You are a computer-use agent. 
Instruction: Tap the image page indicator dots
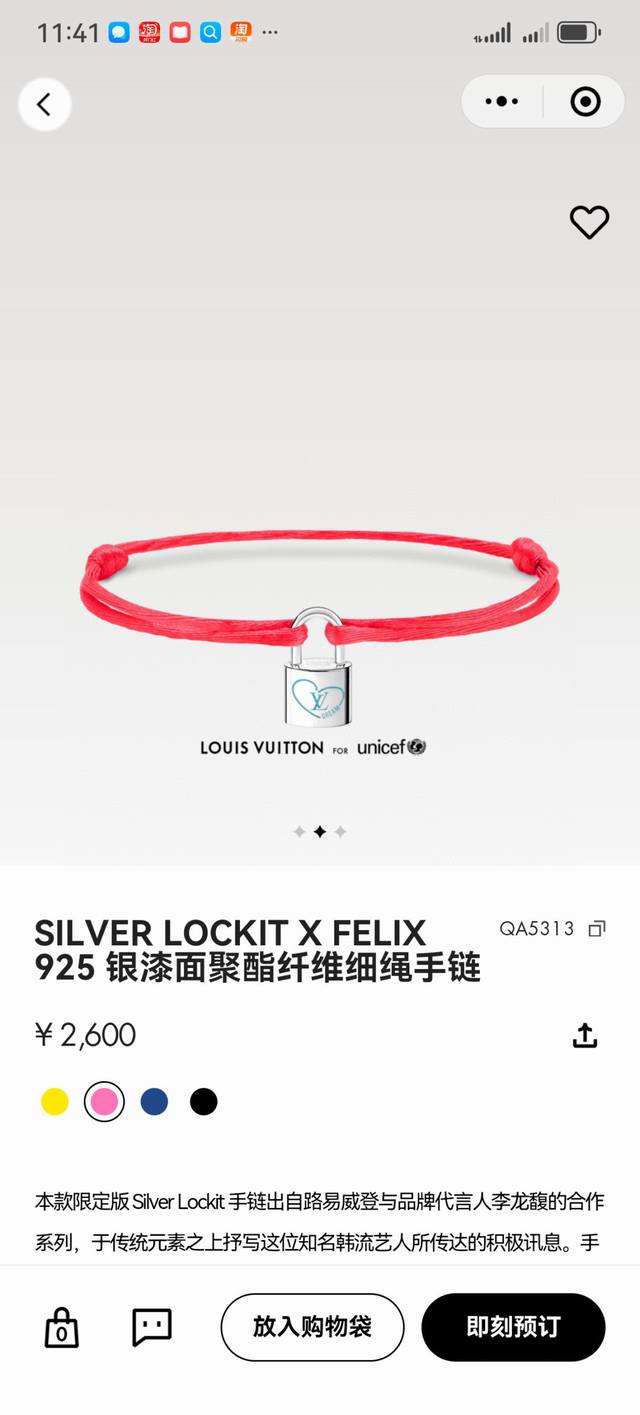pos(319,832)
